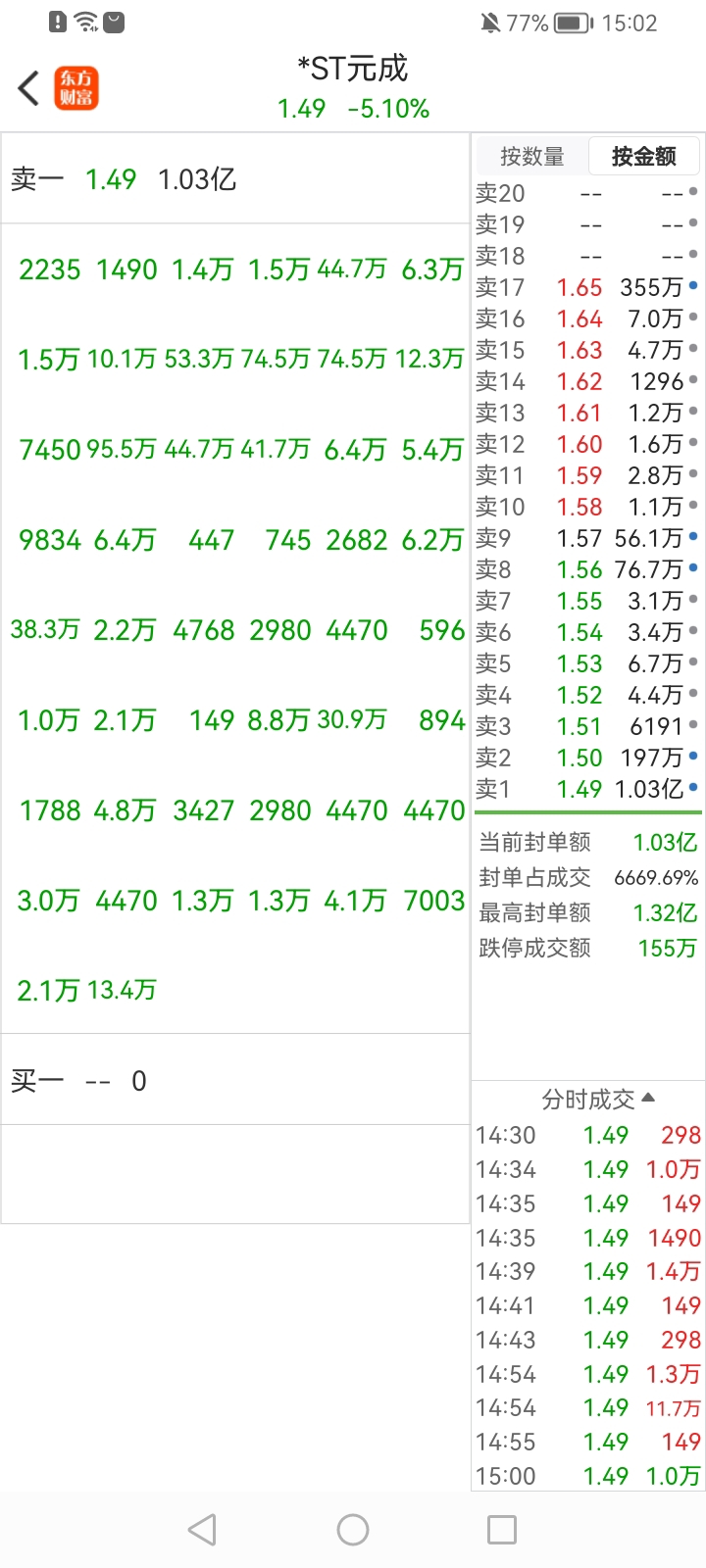The image size is (706, 1568).
Task: Collapse the 分时成交 section
Action: [598, 1100]
